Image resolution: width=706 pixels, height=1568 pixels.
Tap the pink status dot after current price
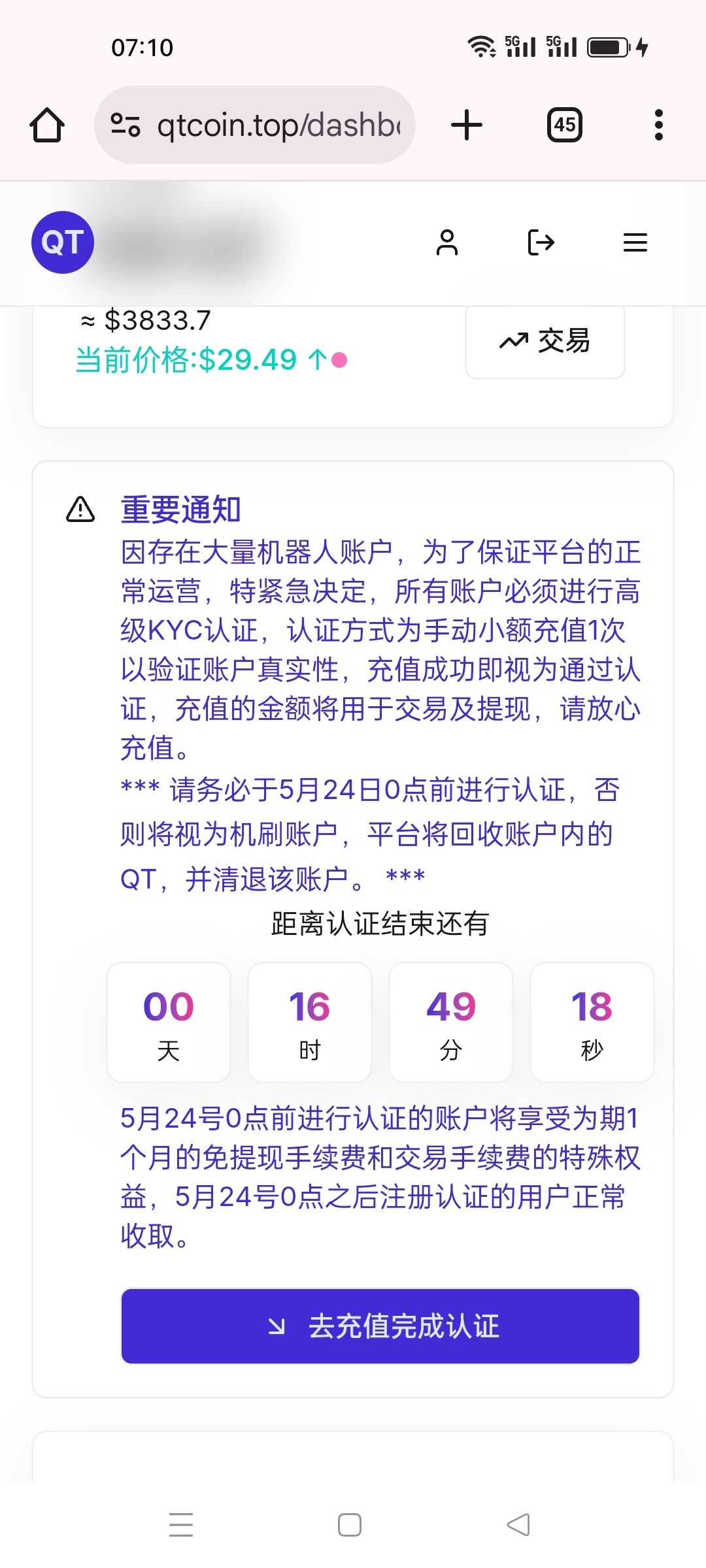click(x=339, y=359)
